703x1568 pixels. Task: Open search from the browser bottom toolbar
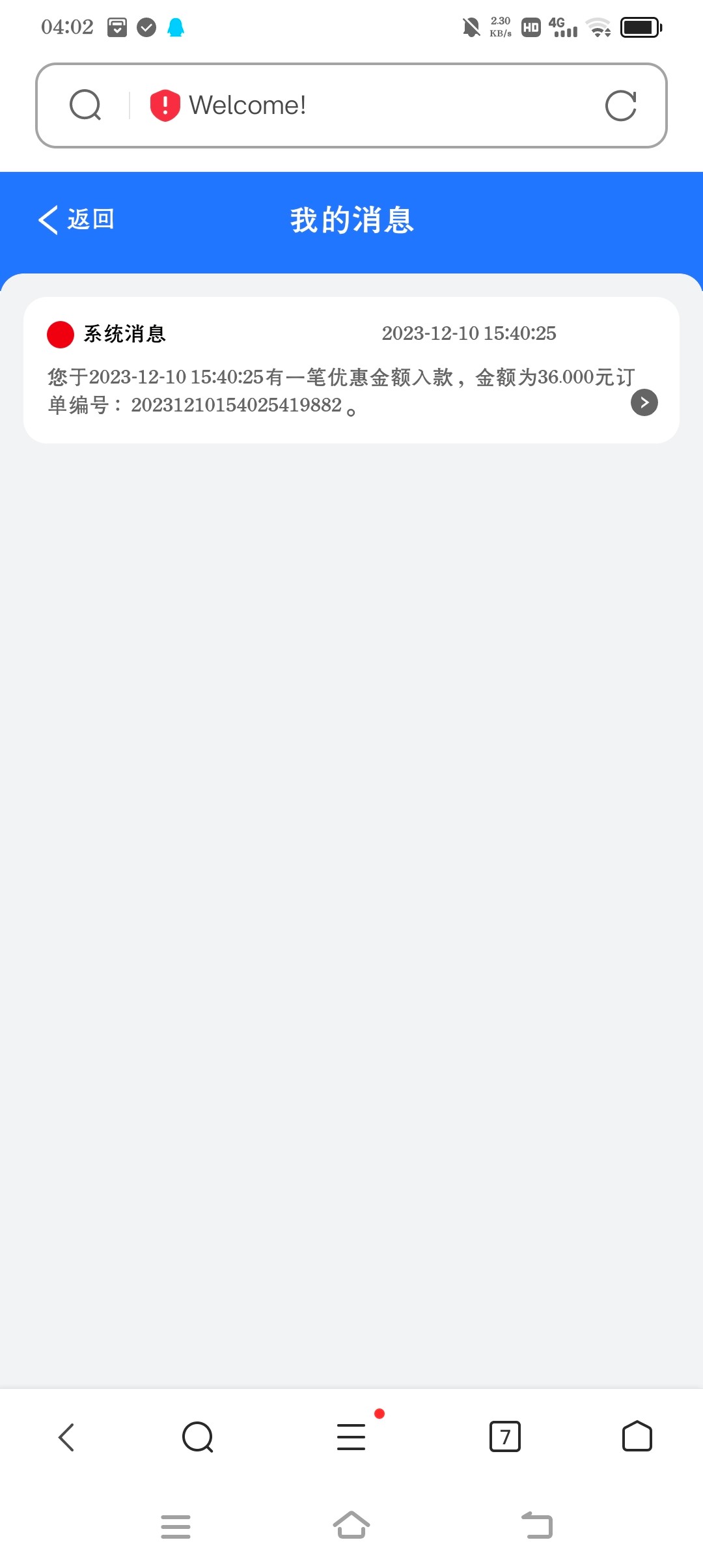pyautogui.click(x=198, y=1436)
